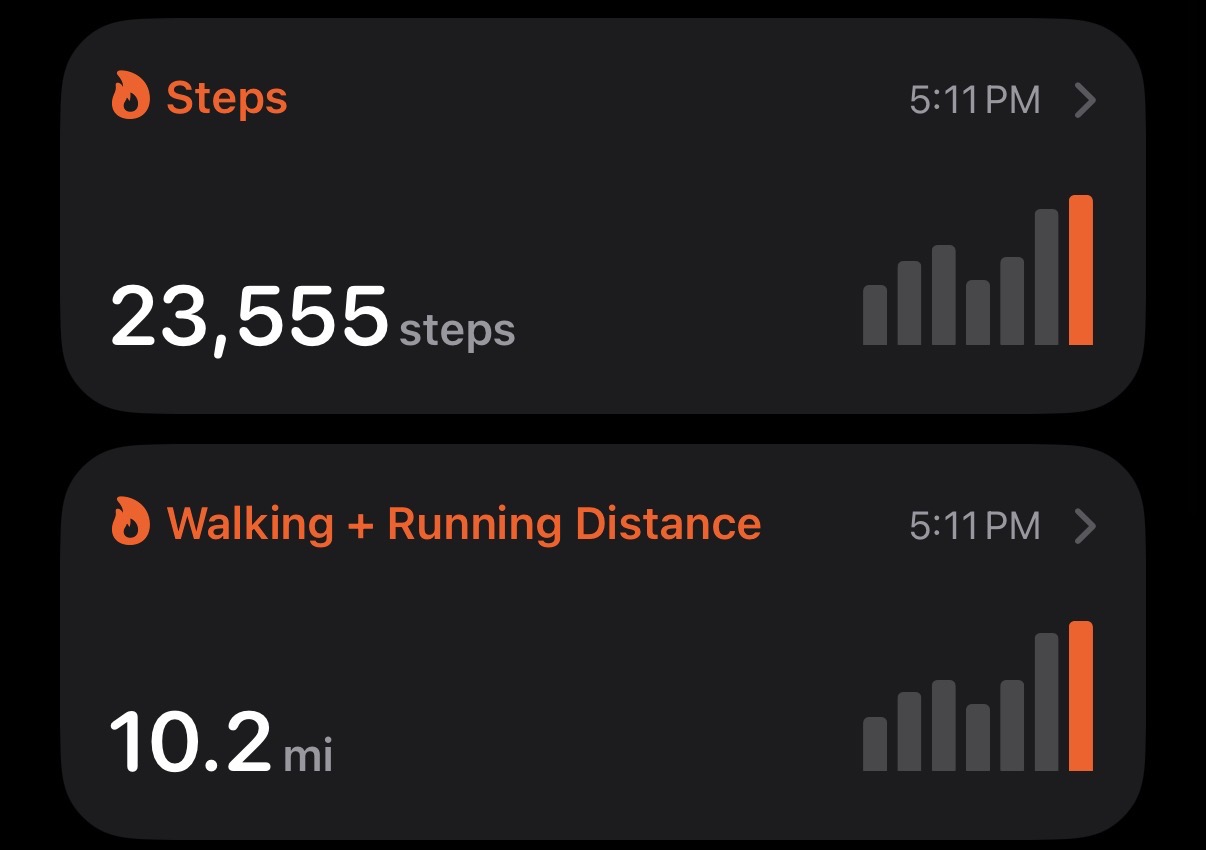Open the Walking + Running Distance card
The width and height of the screenshot is (1206, 850).
(603, 642)
